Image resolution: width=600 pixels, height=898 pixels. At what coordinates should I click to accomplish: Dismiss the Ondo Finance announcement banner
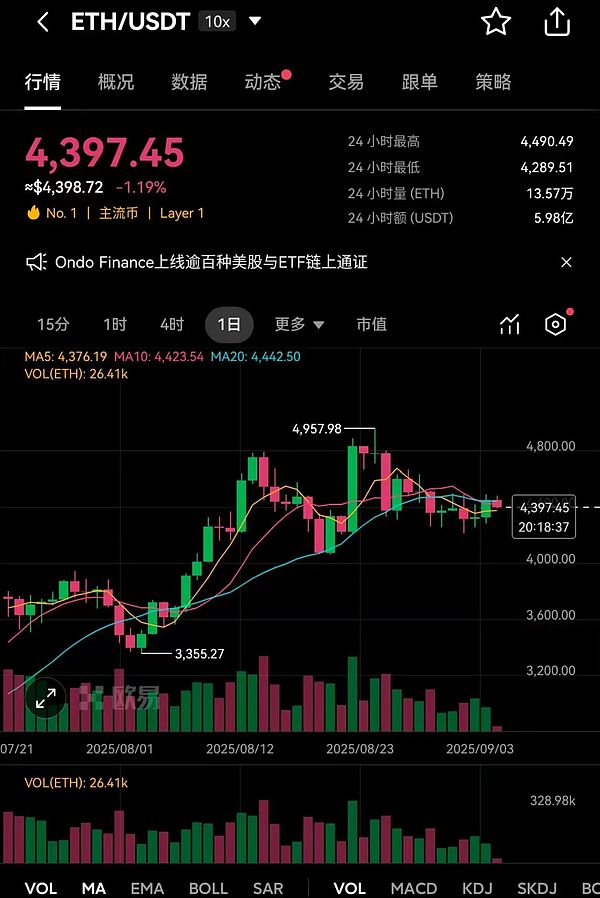point(566,262)
